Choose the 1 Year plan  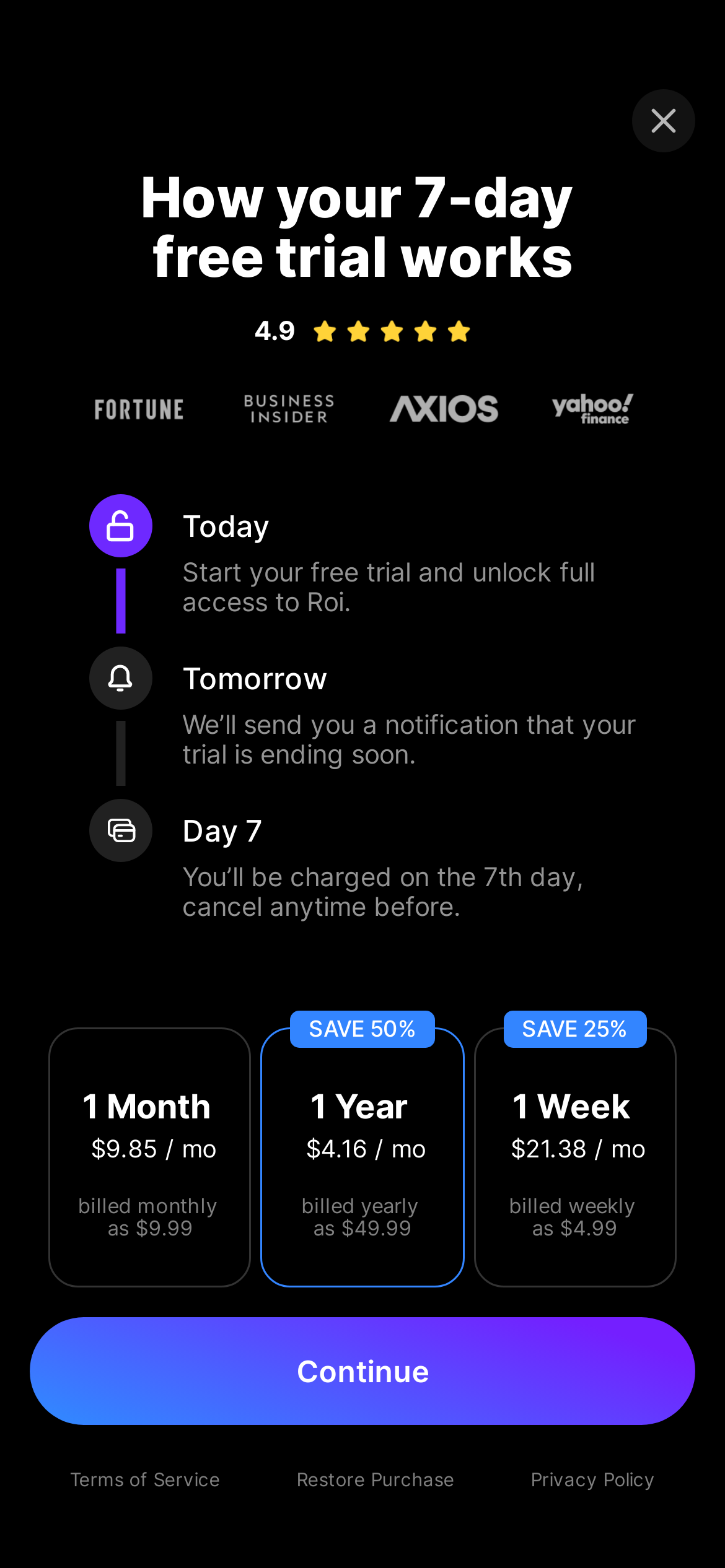pyautogui.click(x=362, y=1157)
